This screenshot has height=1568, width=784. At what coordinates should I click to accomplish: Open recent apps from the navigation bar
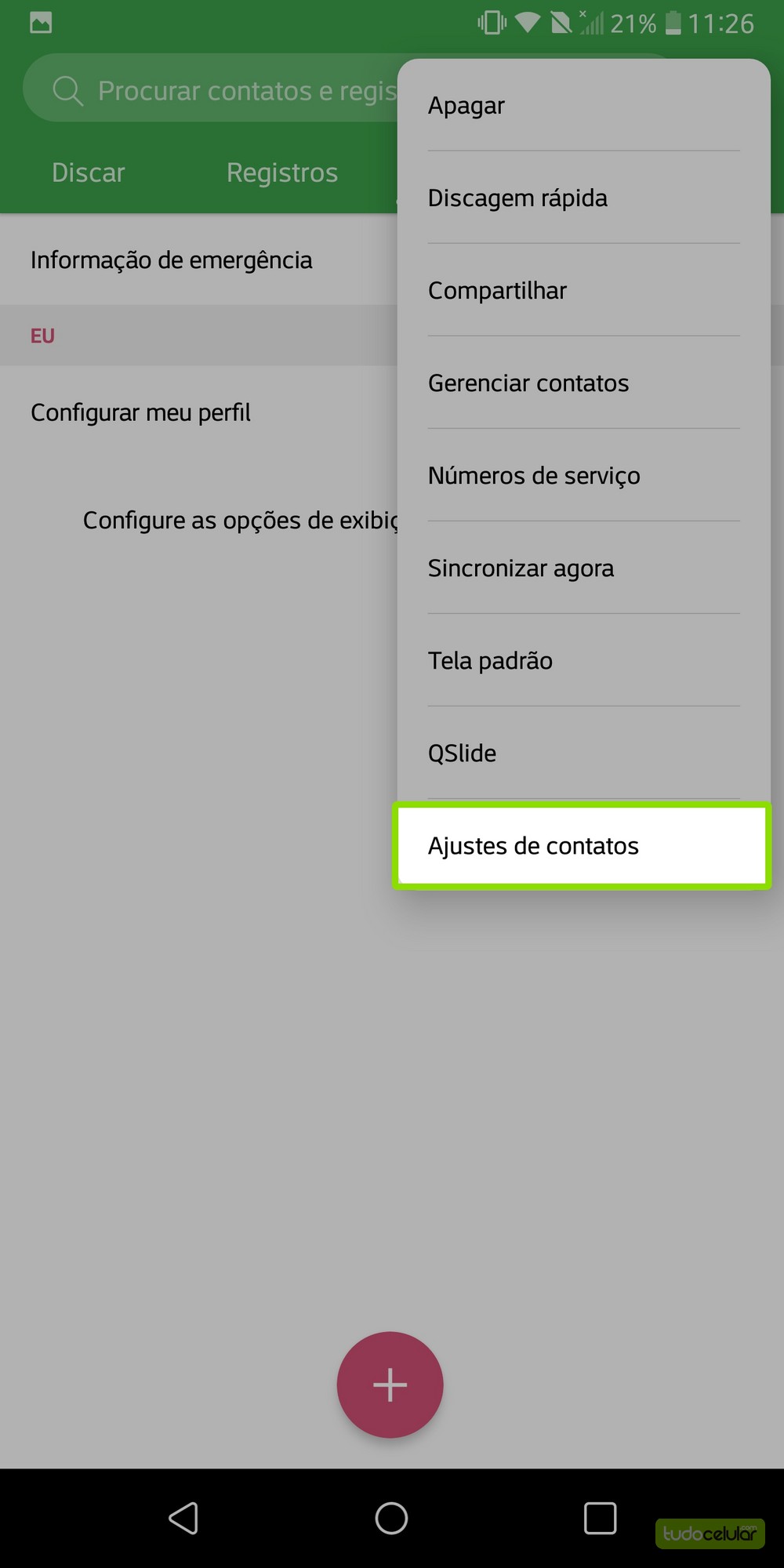[600, 1518]
